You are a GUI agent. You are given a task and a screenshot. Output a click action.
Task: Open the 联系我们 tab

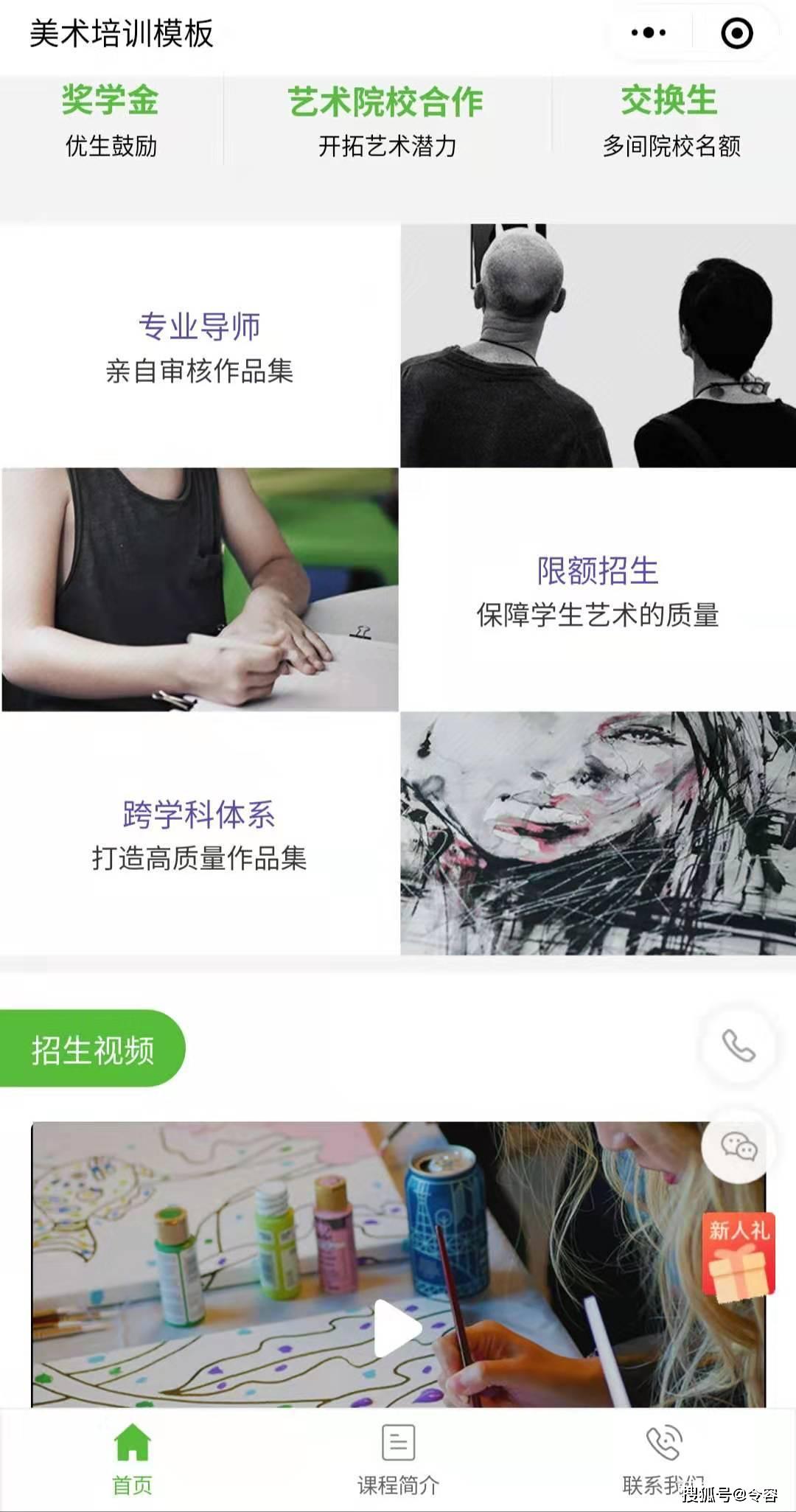pyautogui.click(x=663, y=1459)
